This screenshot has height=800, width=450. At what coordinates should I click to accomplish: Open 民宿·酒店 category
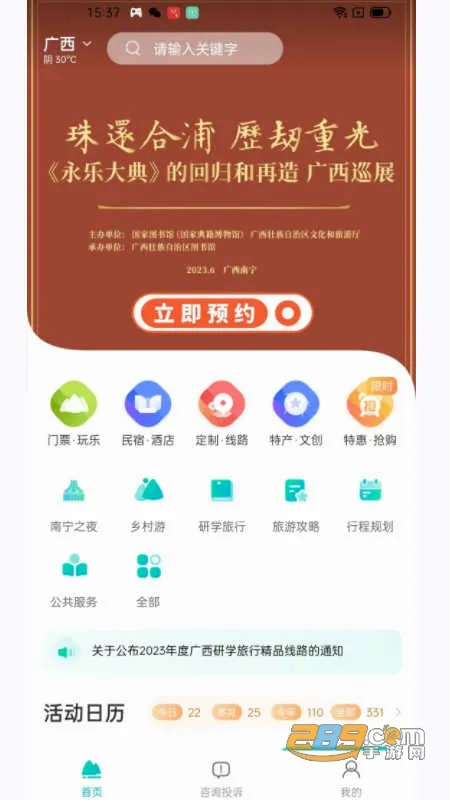pos(148,414)
